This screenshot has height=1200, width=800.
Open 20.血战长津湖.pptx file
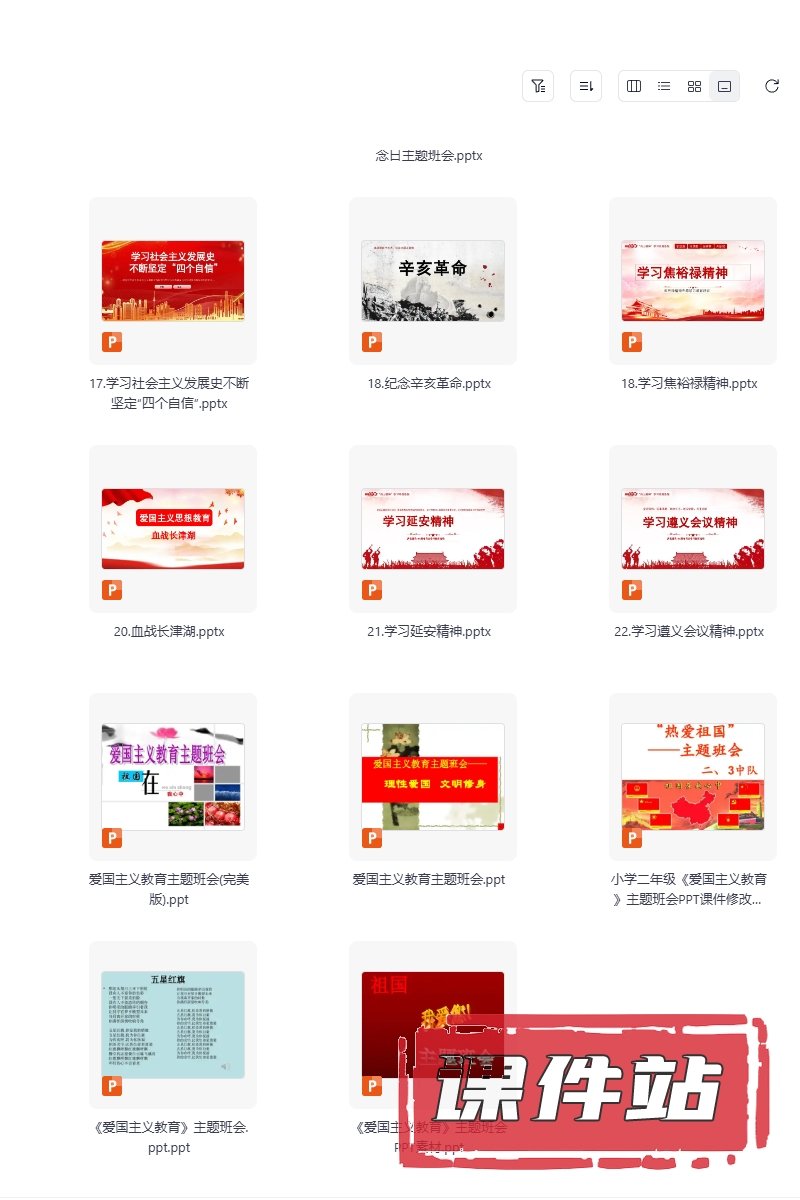[173, 529]
